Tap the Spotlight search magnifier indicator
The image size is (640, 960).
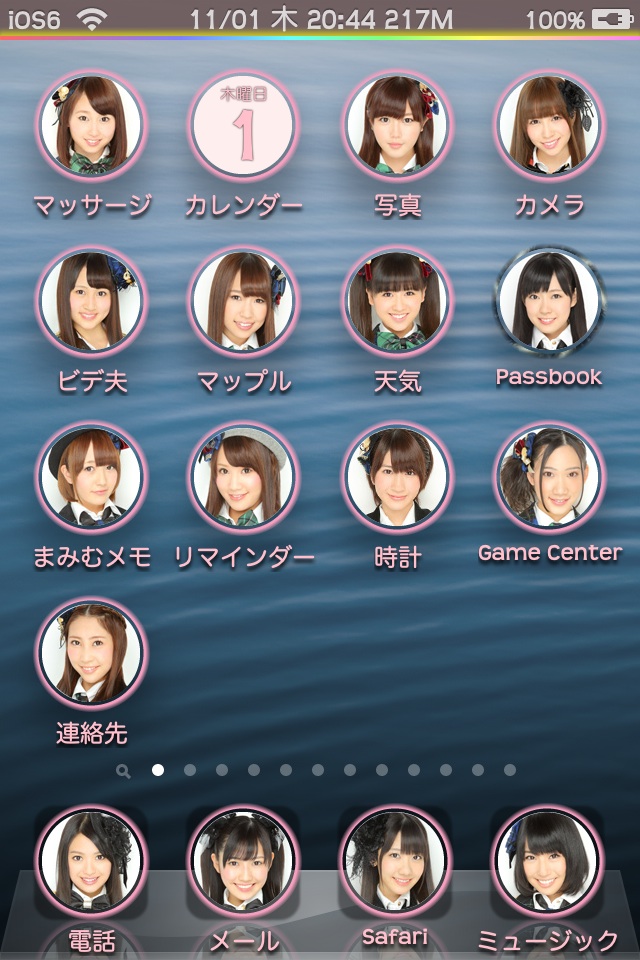123,771
